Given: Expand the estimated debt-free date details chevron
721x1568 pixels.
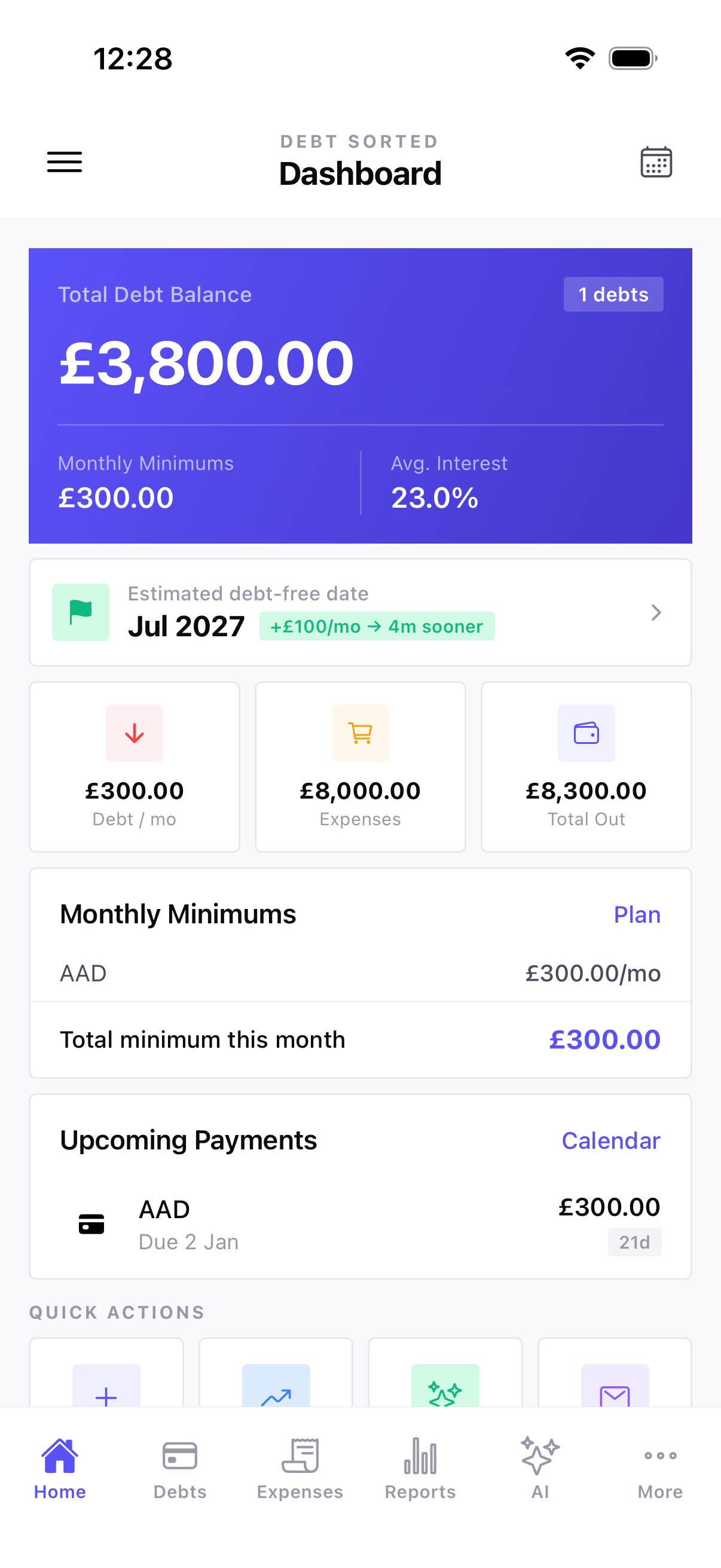Looking at the screenshot, I should point(656,612).
